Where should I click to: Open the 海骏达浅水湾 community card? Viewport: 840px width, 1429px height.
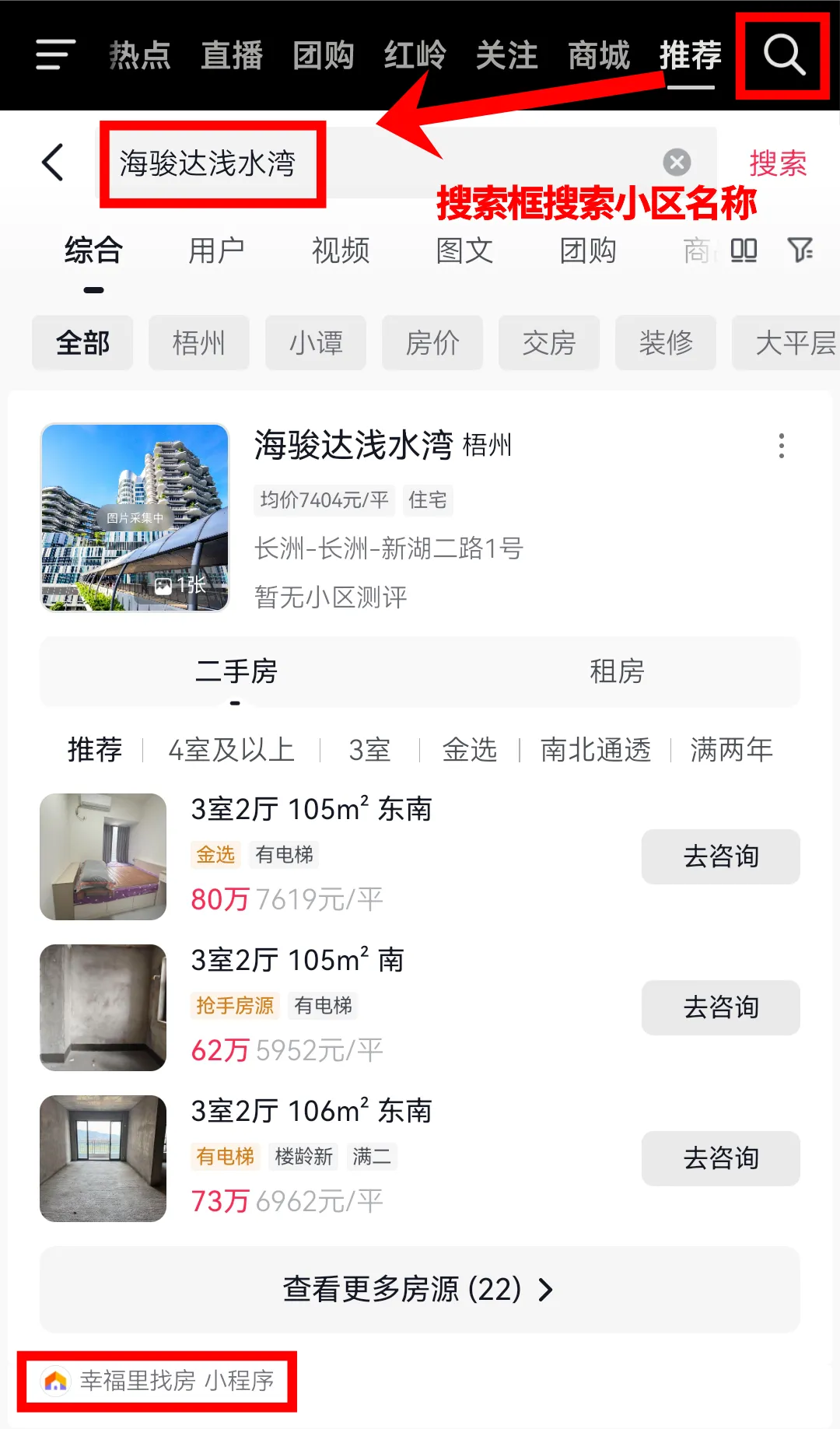(353, 446)
